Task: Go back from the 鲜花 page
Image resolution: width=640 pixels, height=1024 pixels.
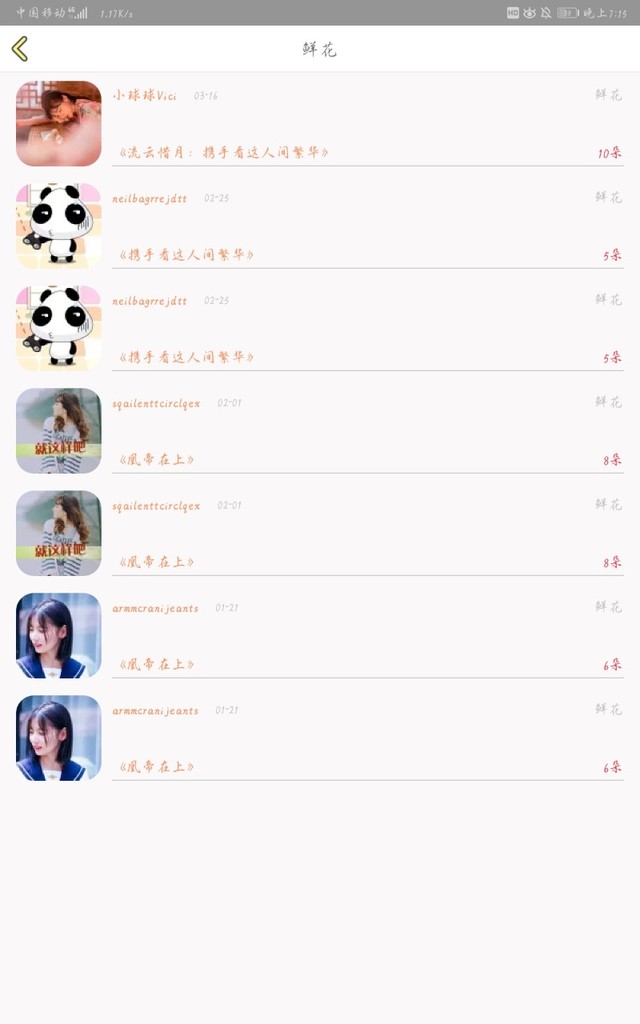Action: point(20,49)
